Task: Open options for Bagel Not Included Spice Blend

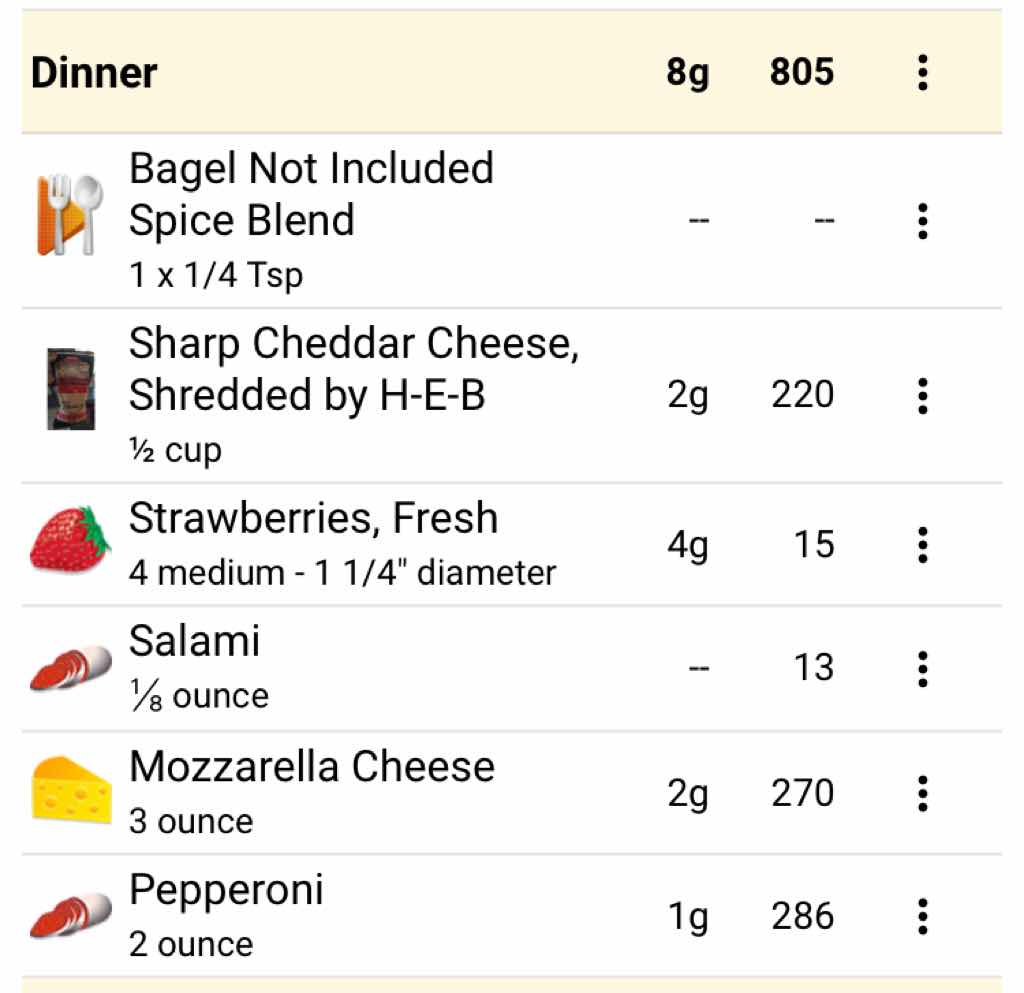Action: (x=922, y=220)
